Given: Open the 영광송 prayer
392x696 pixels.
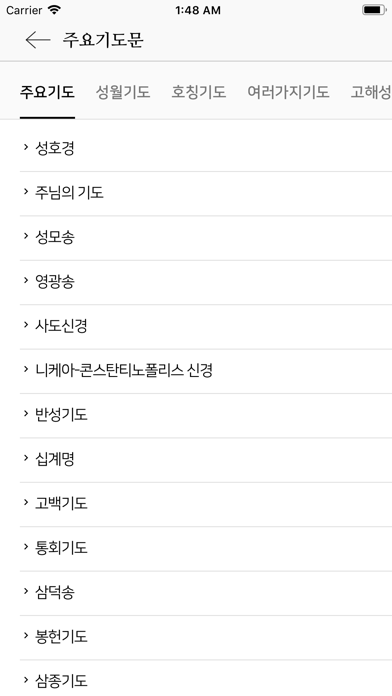Looking at the screenshot, I should pyautogui.click(x=206, y=282).
